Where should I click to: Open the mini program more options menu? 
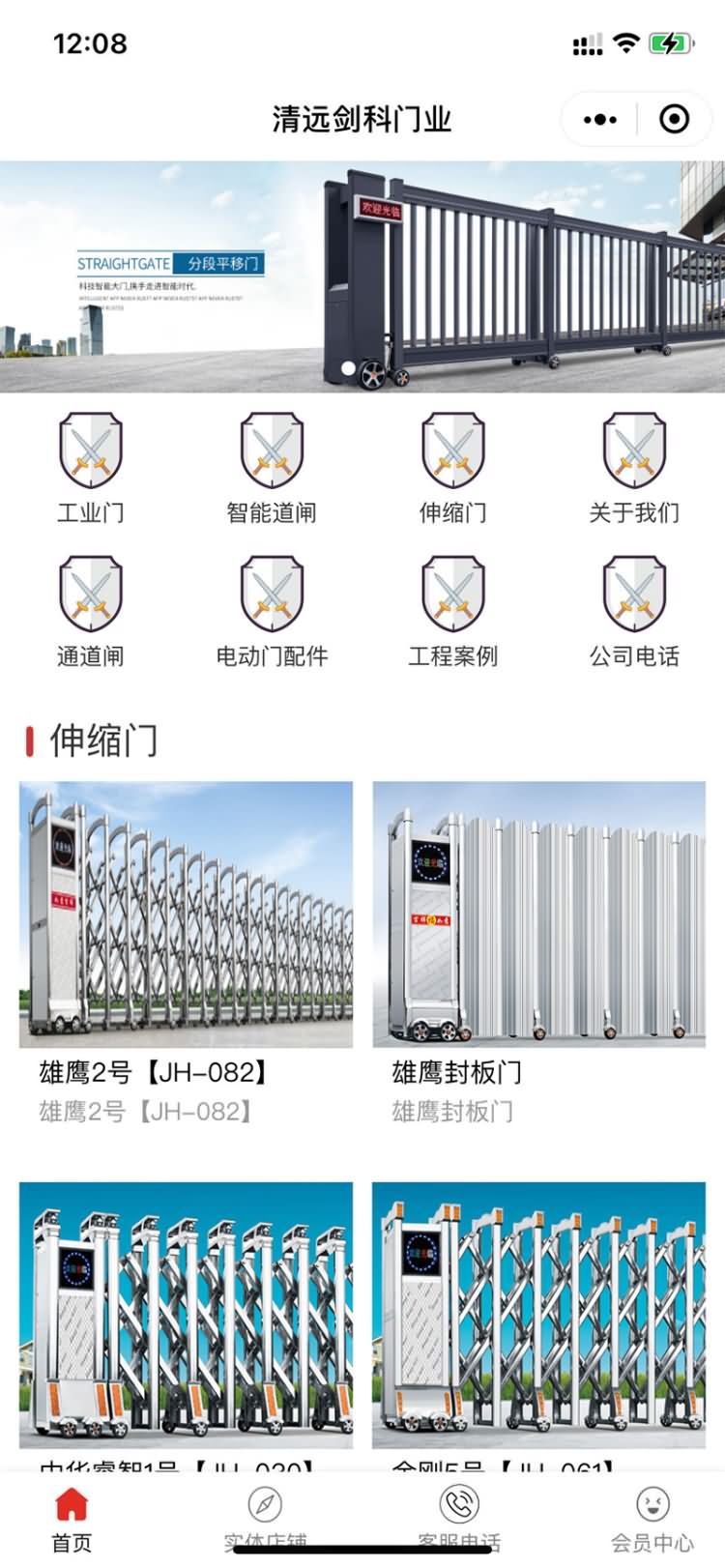tap(599, 120)
